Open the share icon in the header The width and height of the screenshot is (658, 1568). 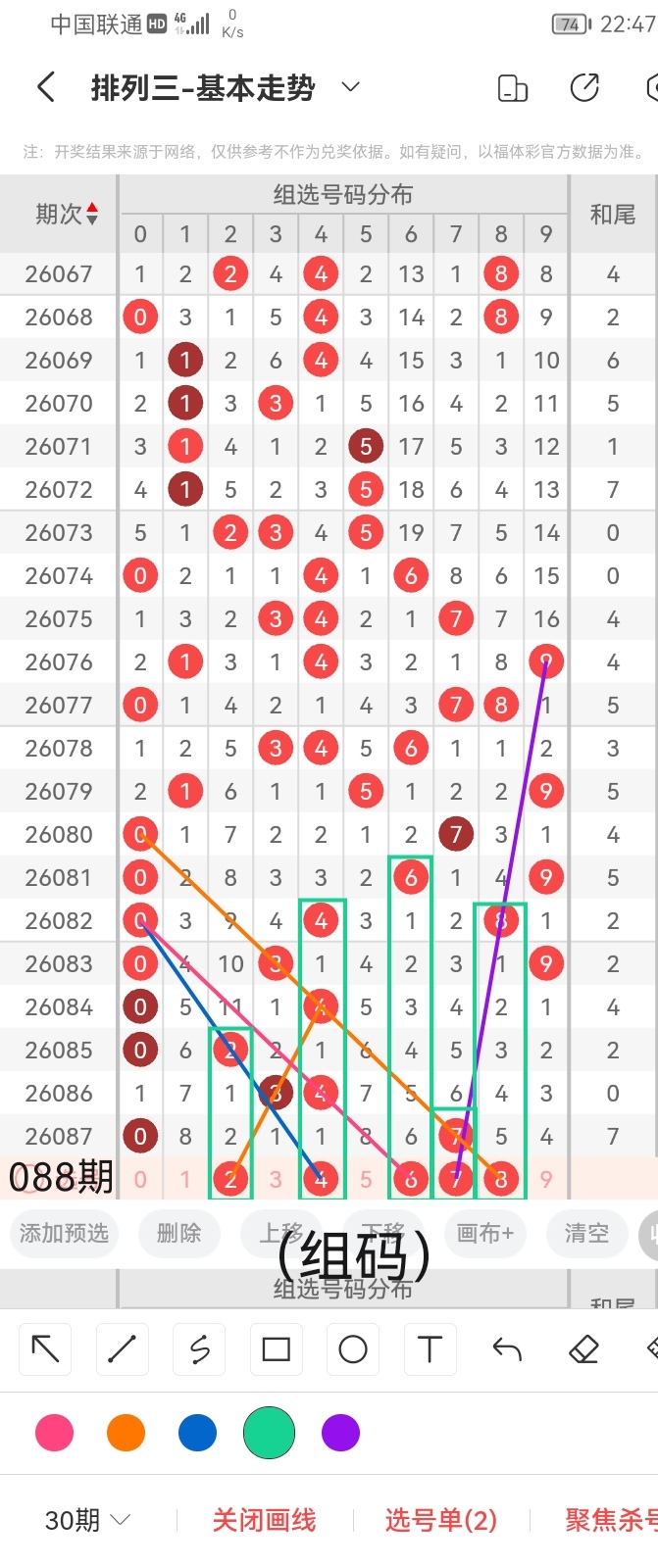(584, 88)
